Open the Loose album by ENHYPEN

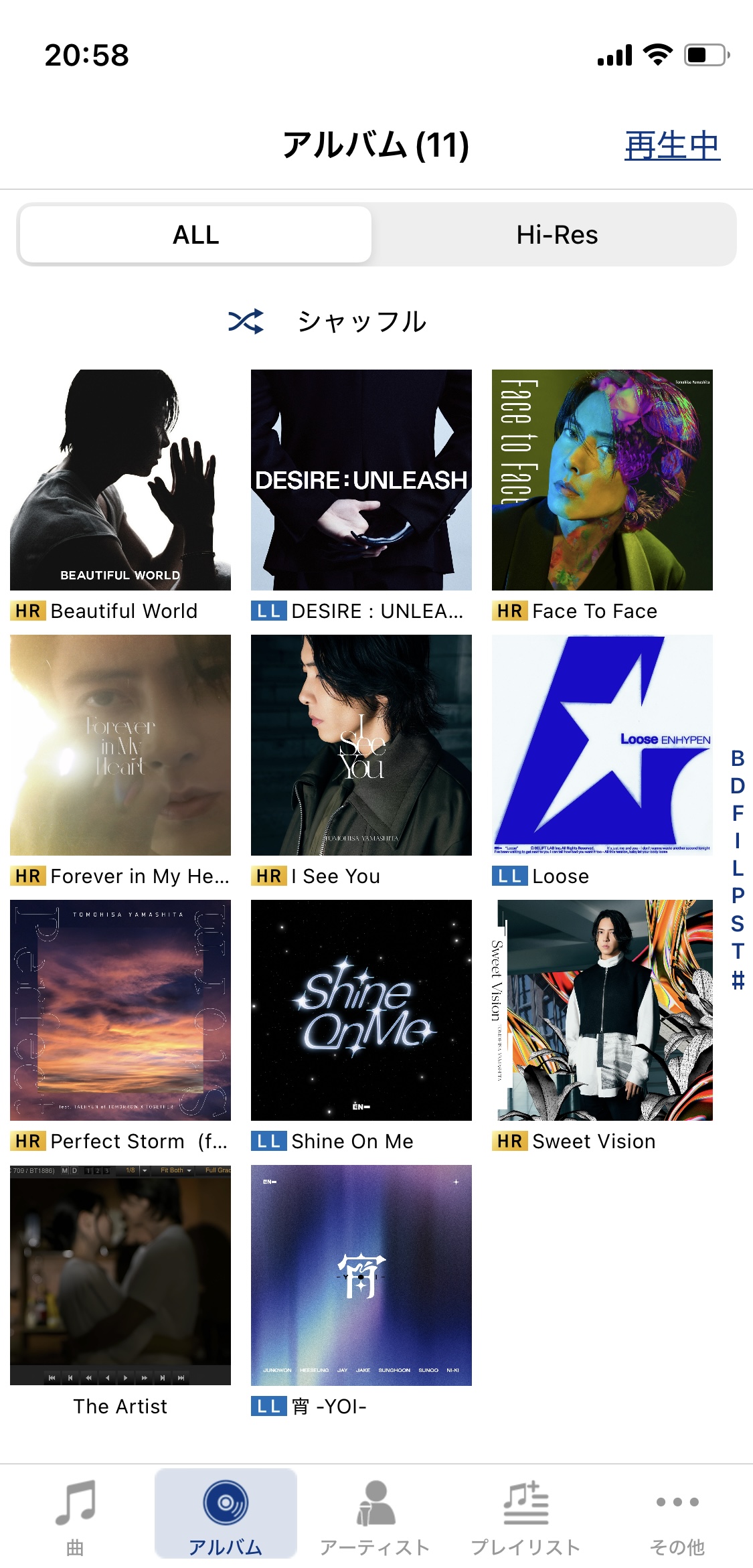[602, 745]
